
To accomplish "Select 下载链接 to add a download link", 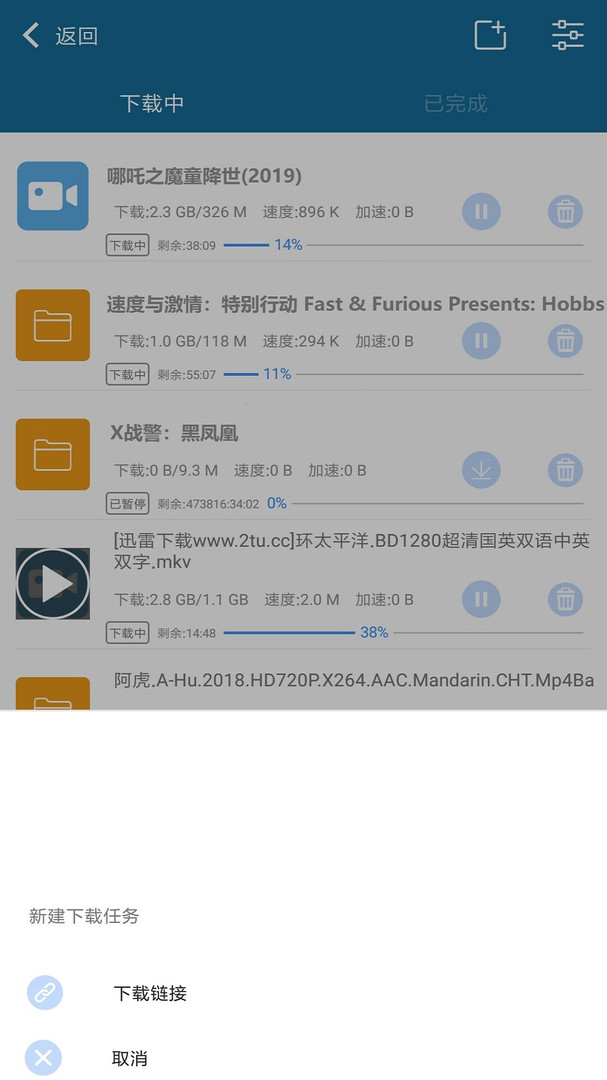I will point(150,993).
